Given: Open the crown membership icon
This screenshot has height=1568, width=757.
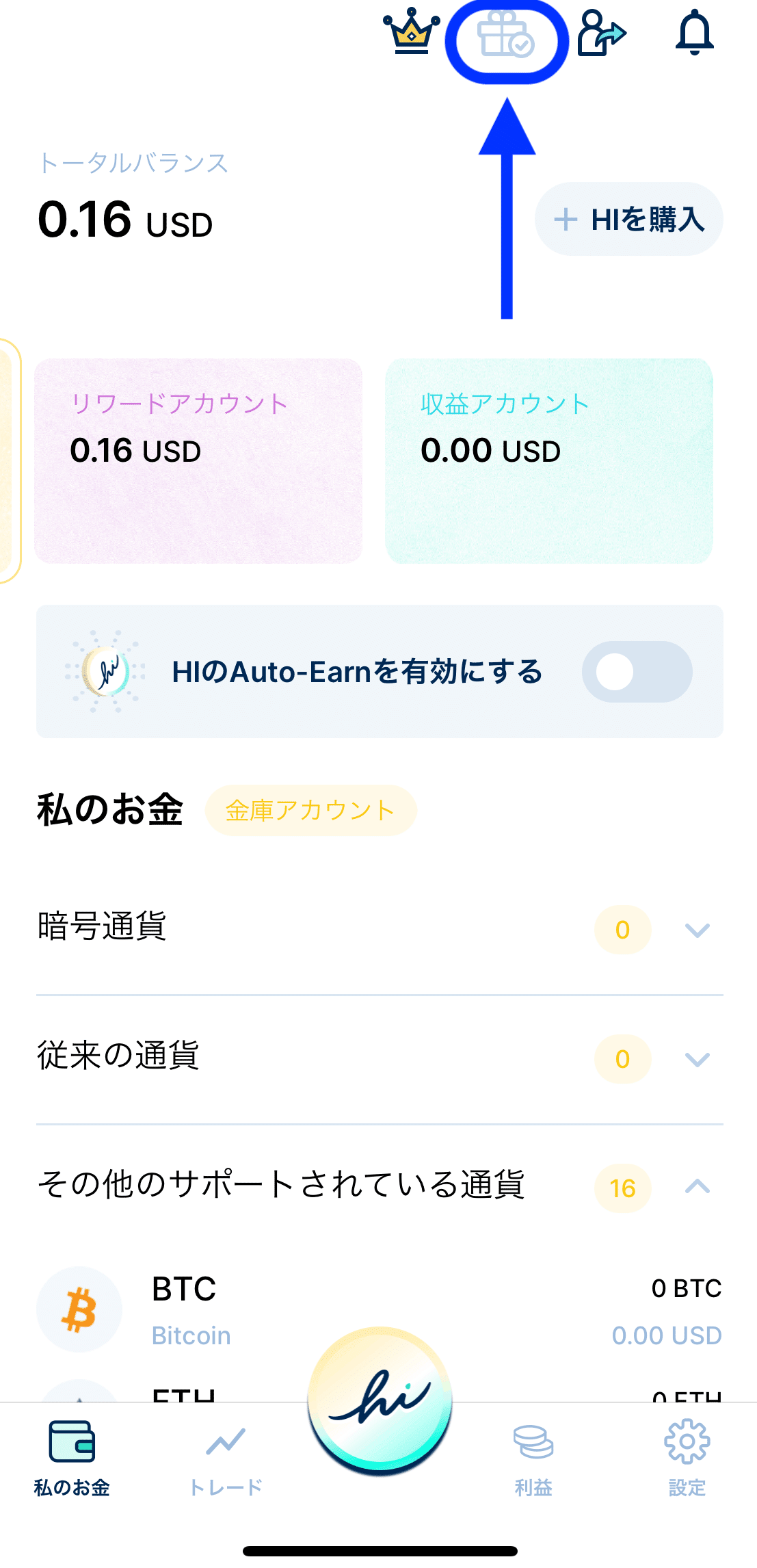Looking at the screenshot, I should [411, 31].
